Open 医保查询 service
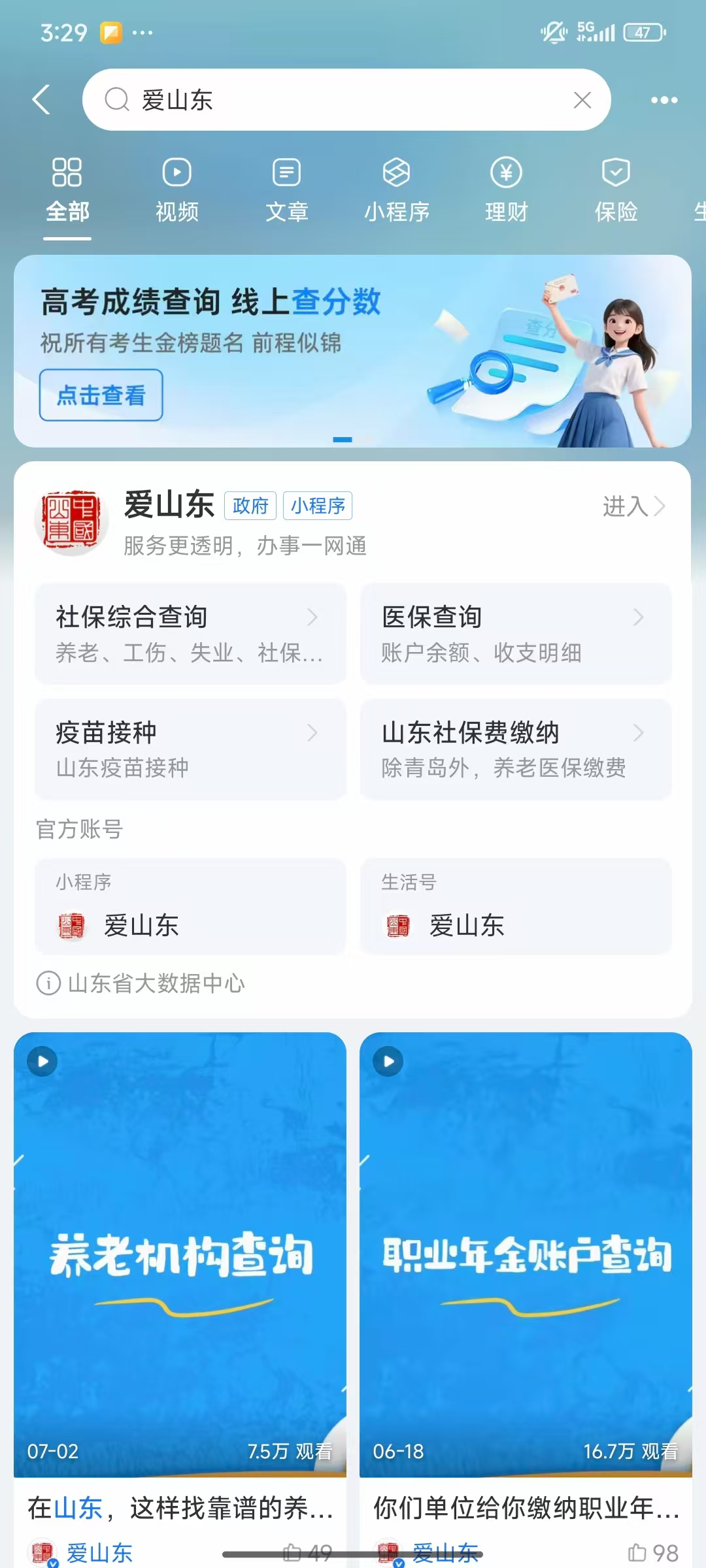706x1568 pixels. pos(516,634)
